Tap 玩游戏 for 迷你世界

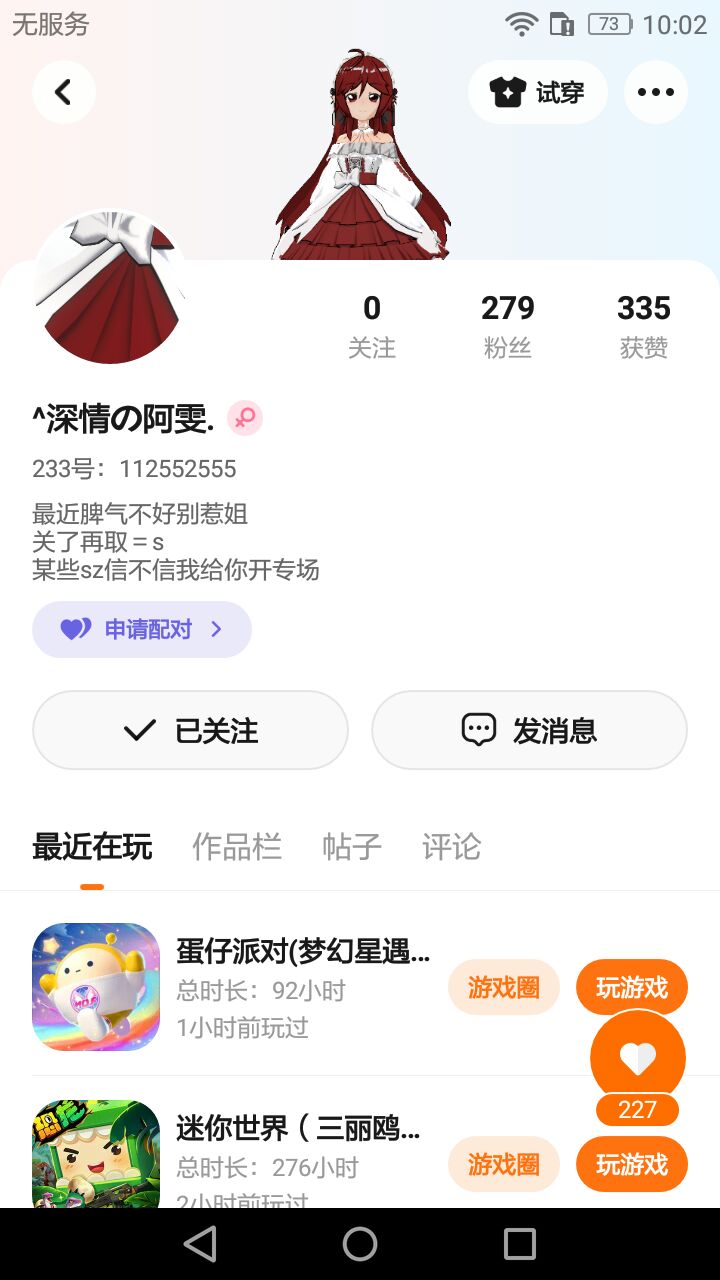click(632, 1164)
